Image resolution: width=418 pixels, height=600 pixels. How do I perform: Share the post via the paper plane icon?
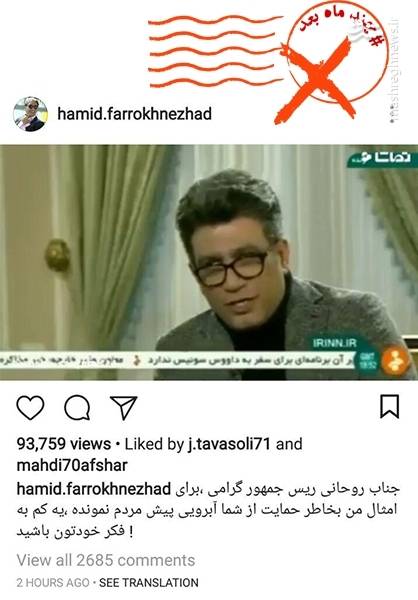click(x=124, y=408)
